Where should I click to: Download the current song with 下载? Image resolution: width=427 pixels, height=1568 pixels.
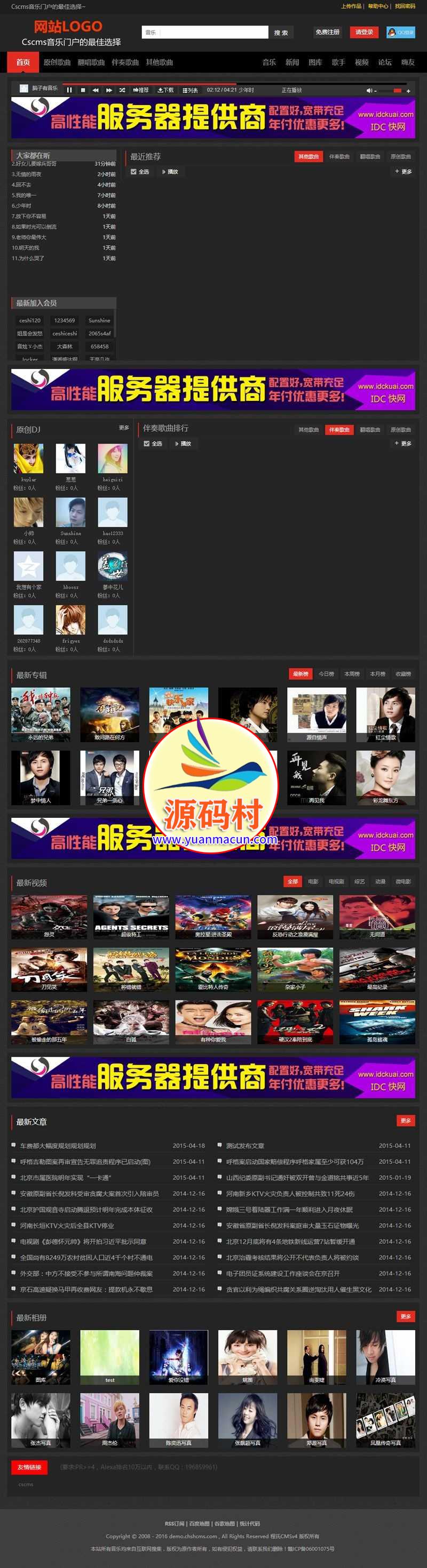coord(165,90)
